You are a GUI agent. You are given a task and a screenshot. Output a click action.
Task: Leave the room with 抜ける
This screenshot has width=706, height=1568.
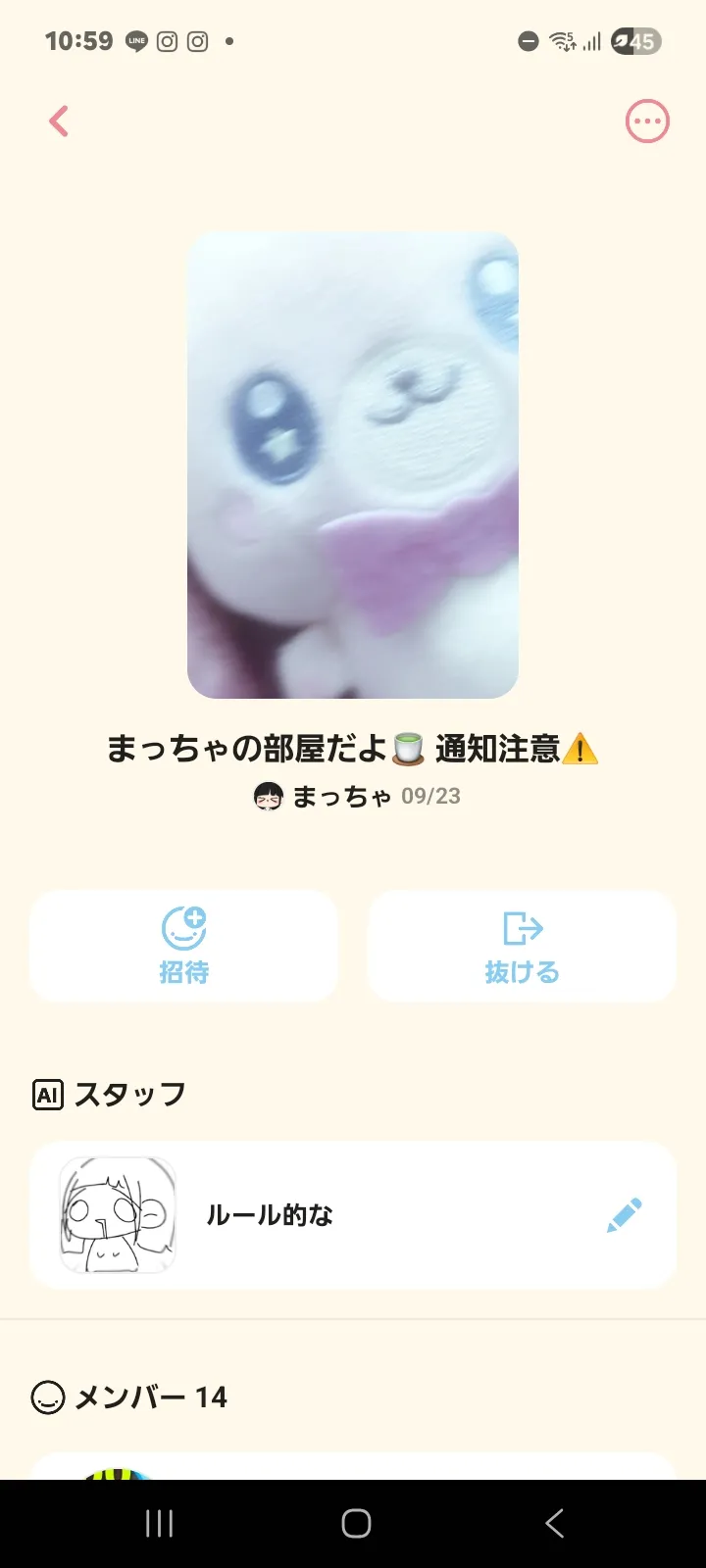(522, 946)
